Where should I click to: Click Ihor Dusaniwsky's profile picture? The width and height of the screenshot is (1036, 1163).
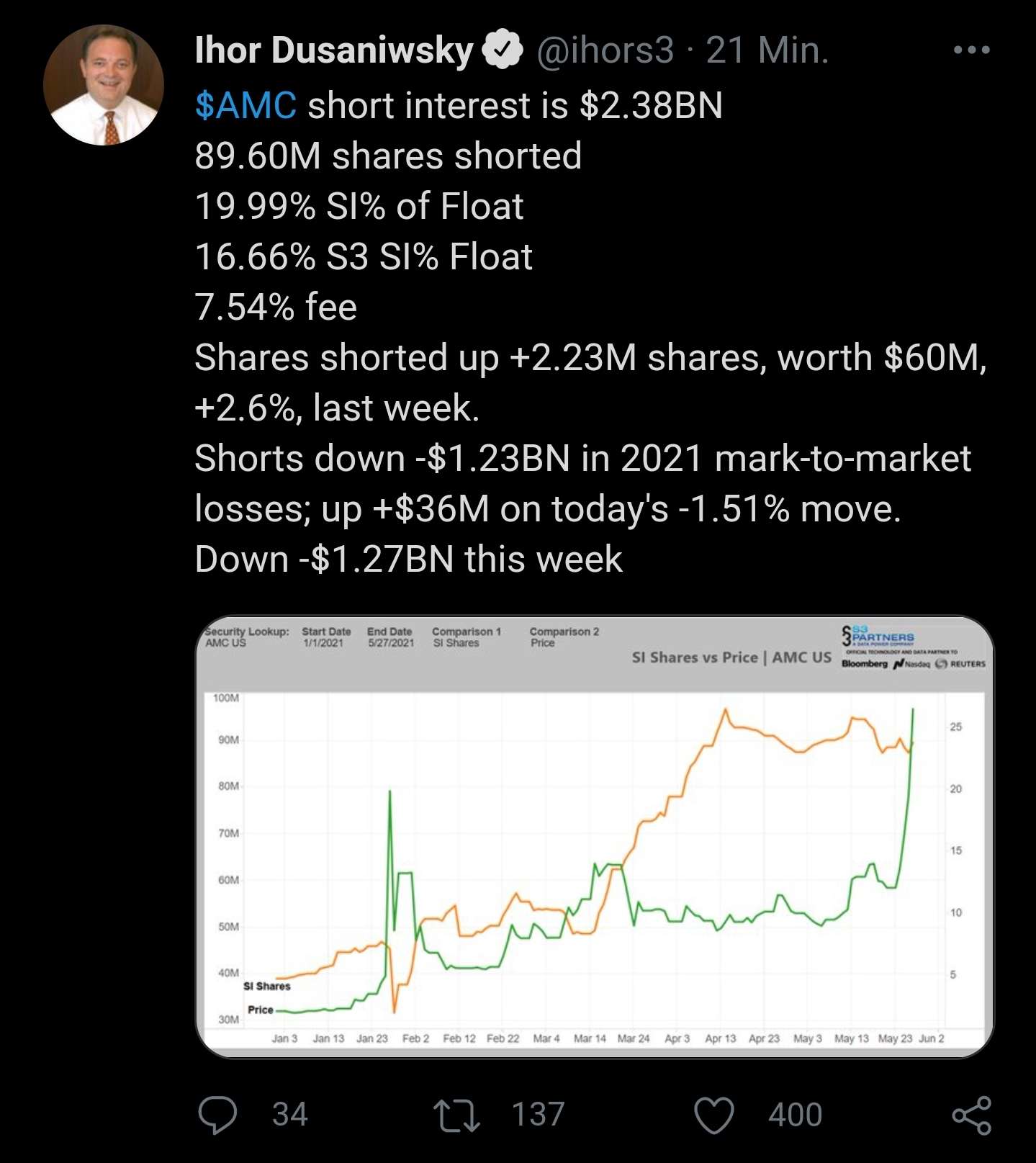[x=104, y=79]
